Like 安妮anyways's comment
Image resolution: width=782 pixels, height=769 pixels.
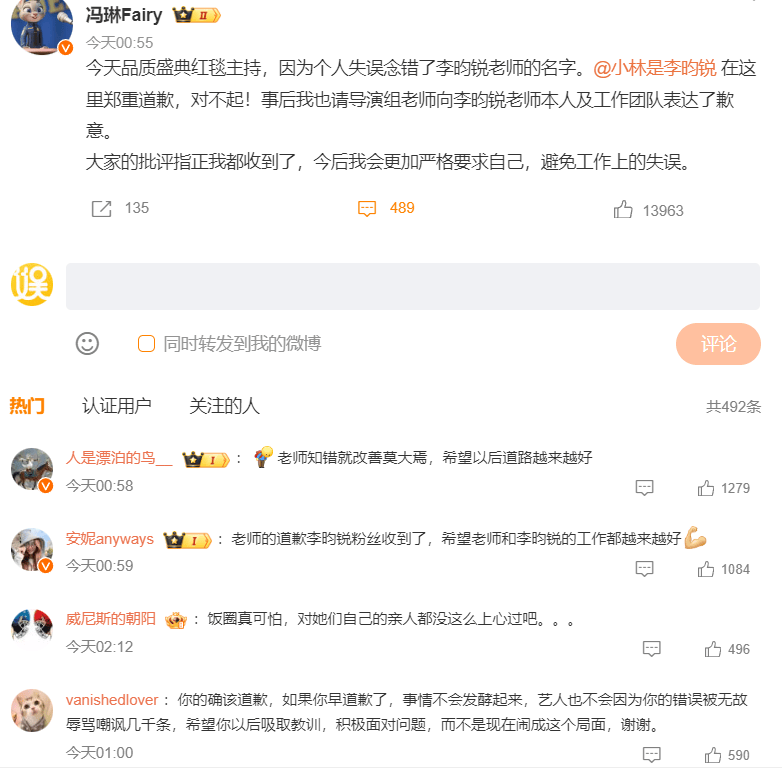click(x=707, y=569)
